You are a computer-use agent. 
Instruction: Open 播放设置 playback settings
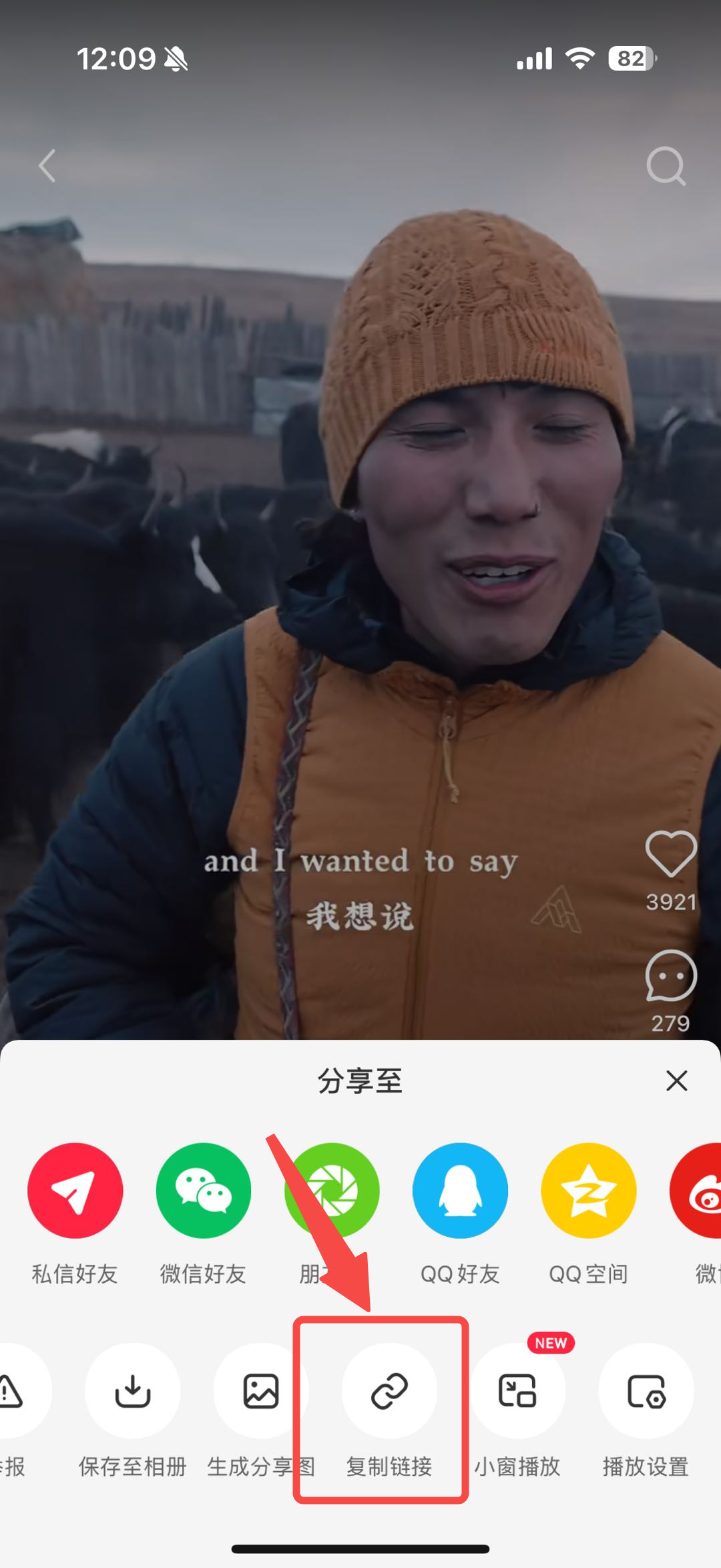646,1390
